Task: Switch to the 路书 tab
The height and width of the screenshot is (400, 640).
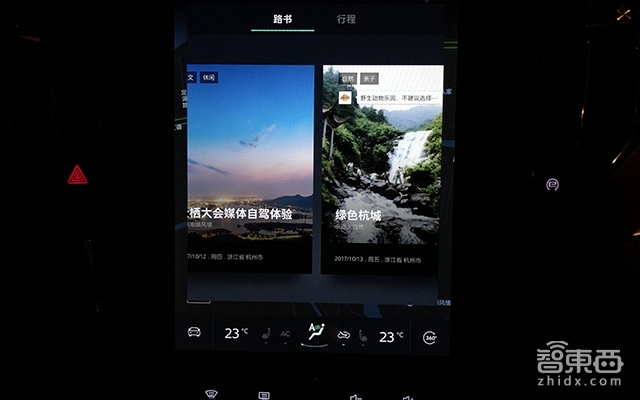Action: point(282,19)
